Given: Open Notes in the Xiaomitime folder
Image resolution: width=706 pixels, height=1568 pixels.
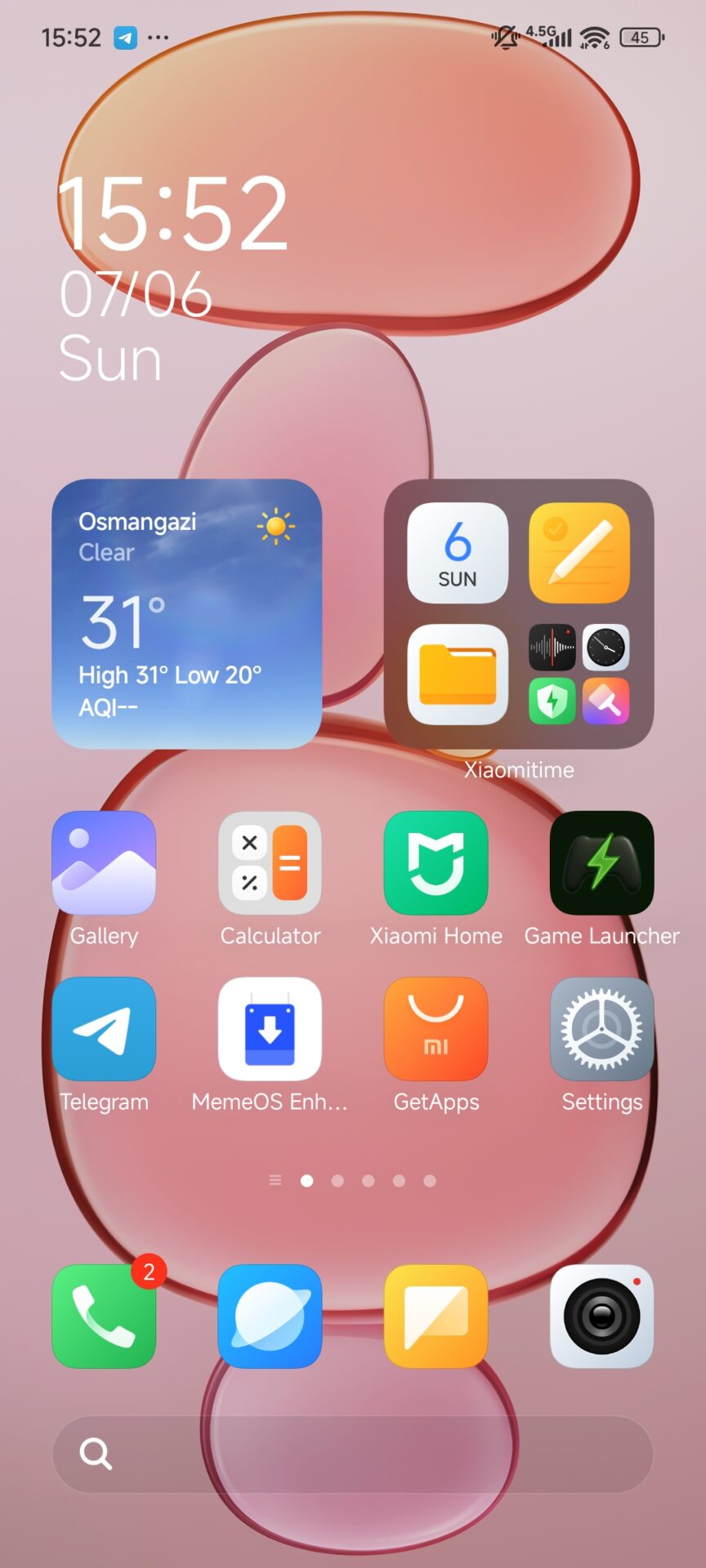Looking at the screenshot, I should [x=579, y=553].
